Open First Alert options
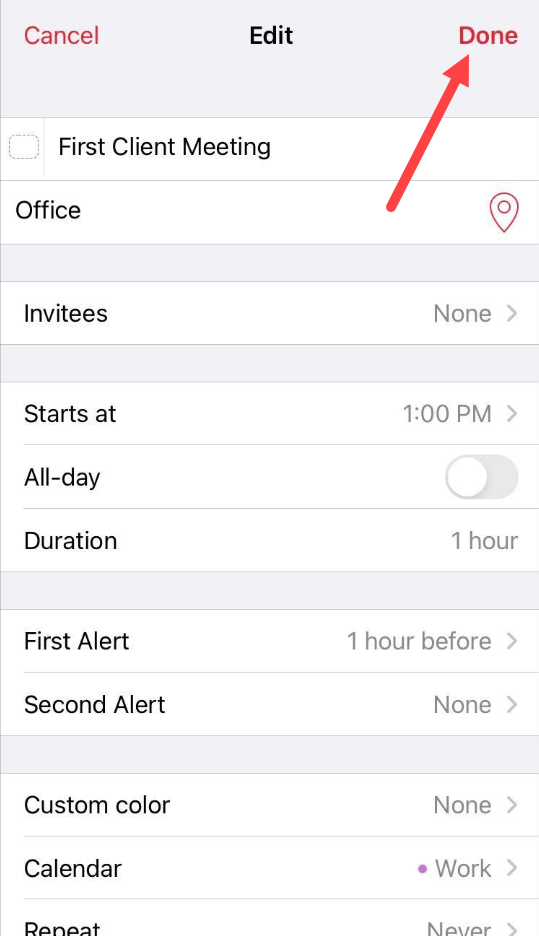Image resolution: width=539 pixels, height=936 pixels. click(x=269, y=641)
